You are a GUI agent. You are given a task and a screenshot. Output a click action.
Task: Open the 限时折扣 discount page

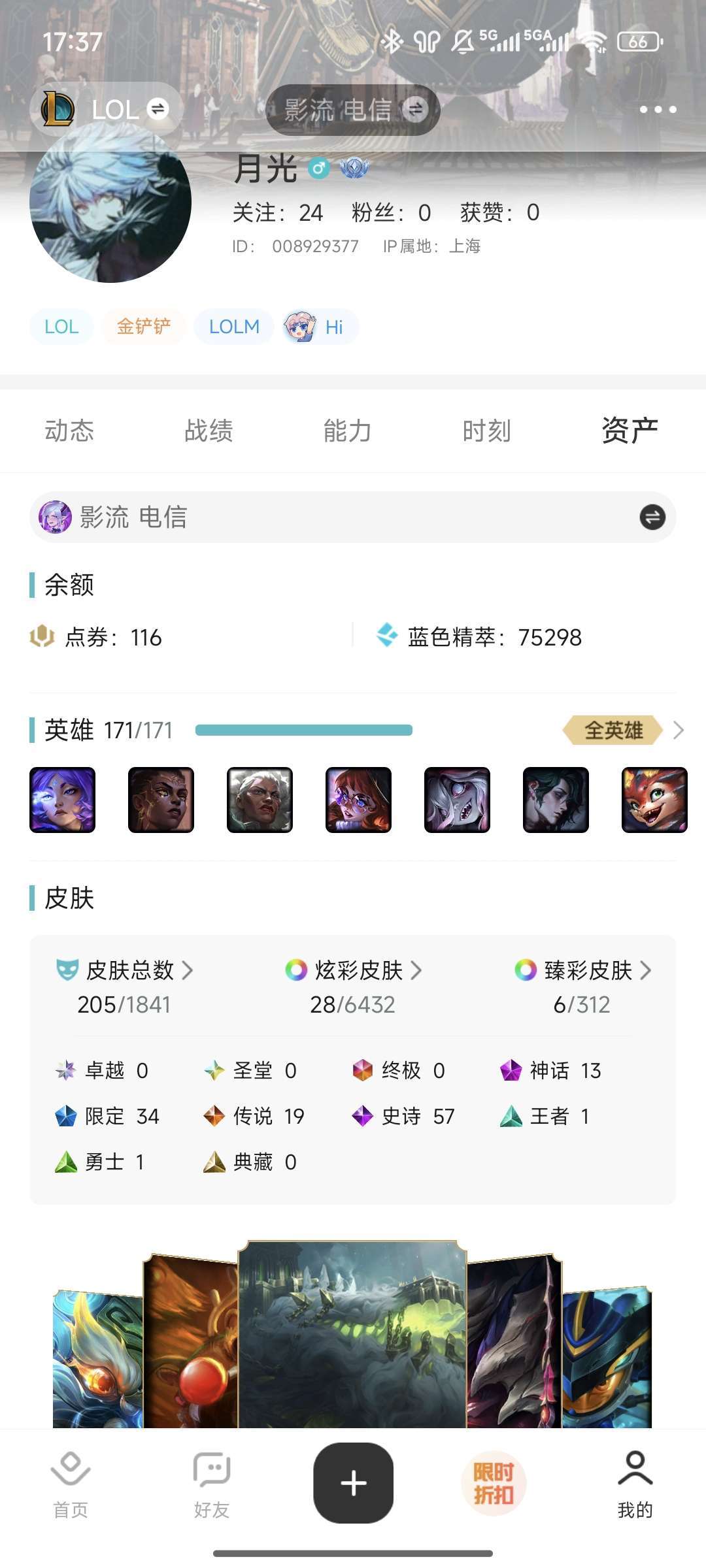(x=494, y=1483)
